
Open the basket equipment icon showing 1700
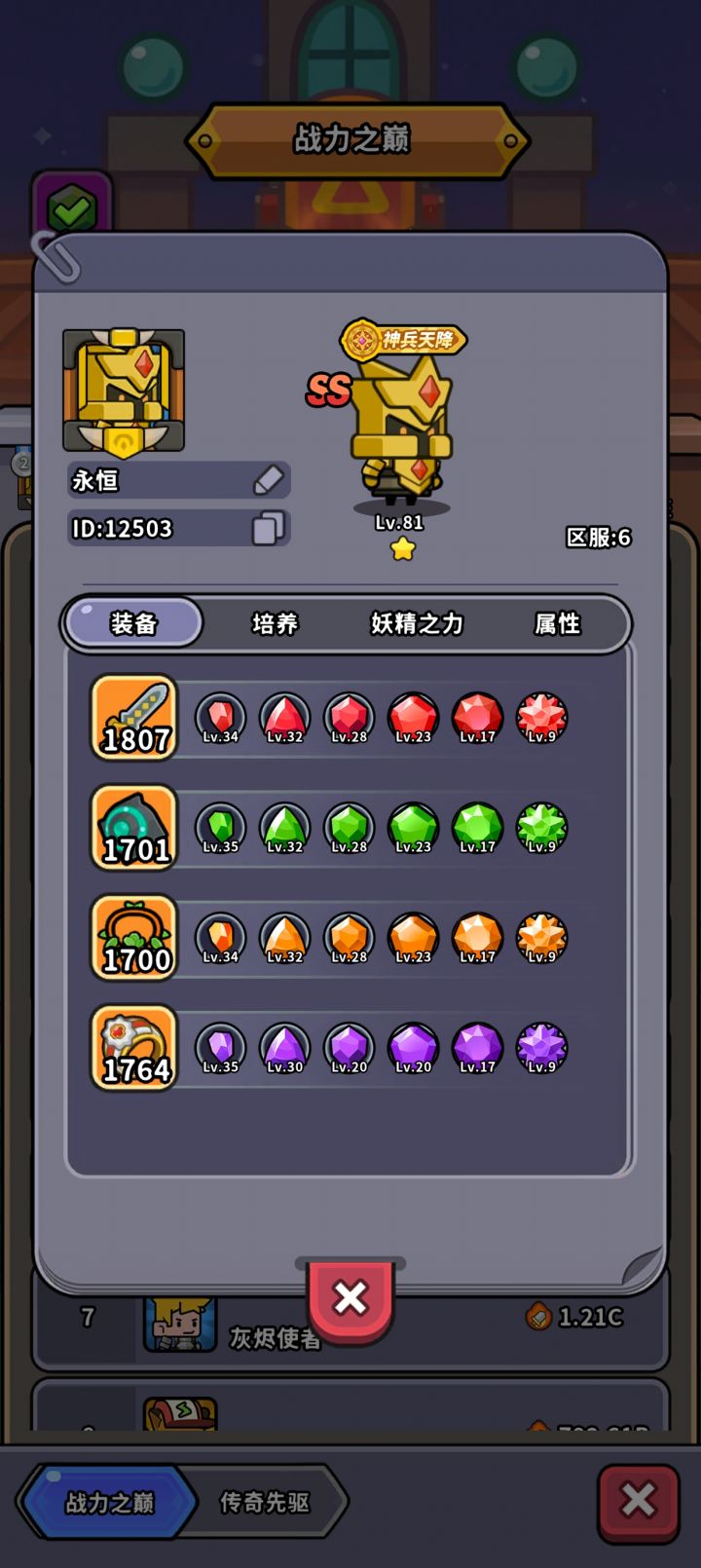[133, 939]
